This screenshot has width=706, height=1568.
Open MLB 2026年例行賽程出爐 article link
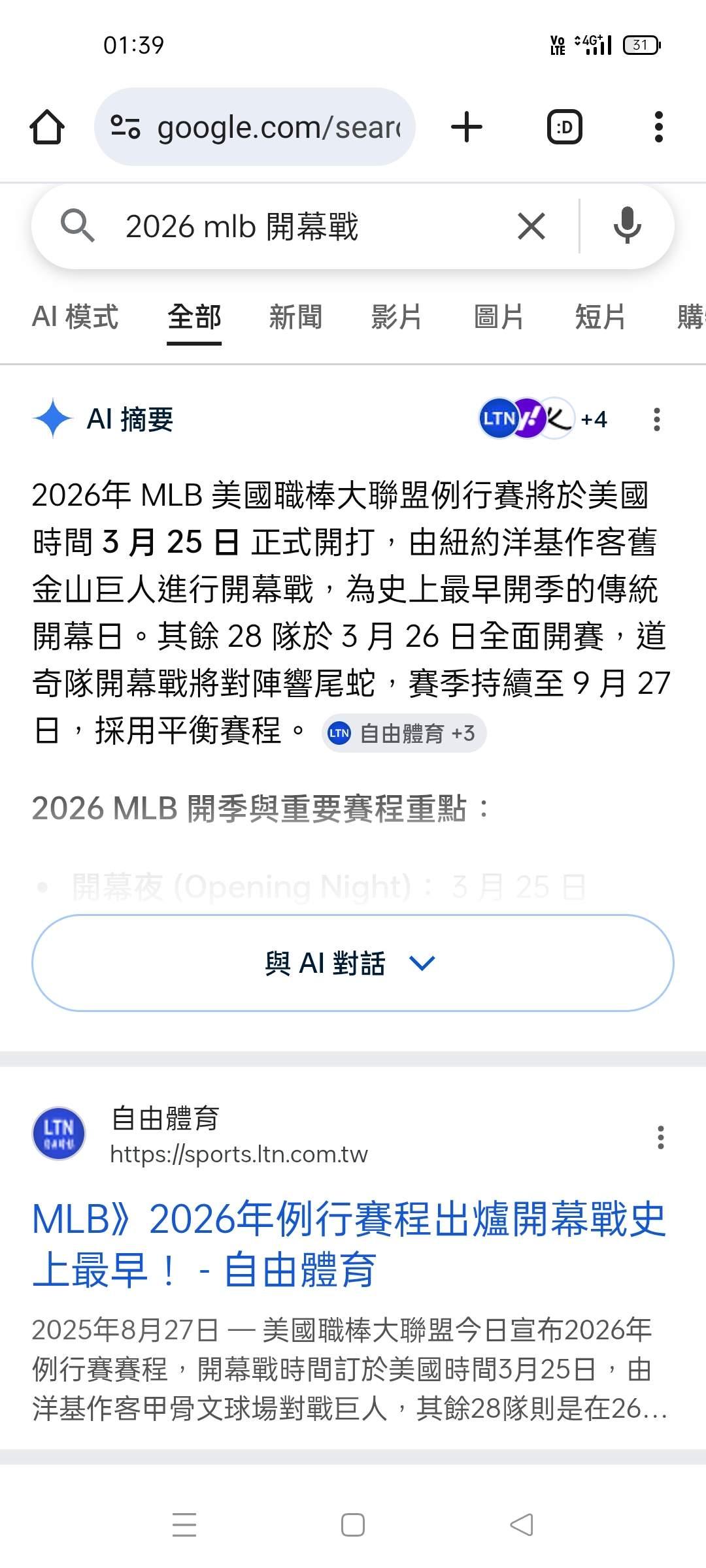coord(348,1244)
